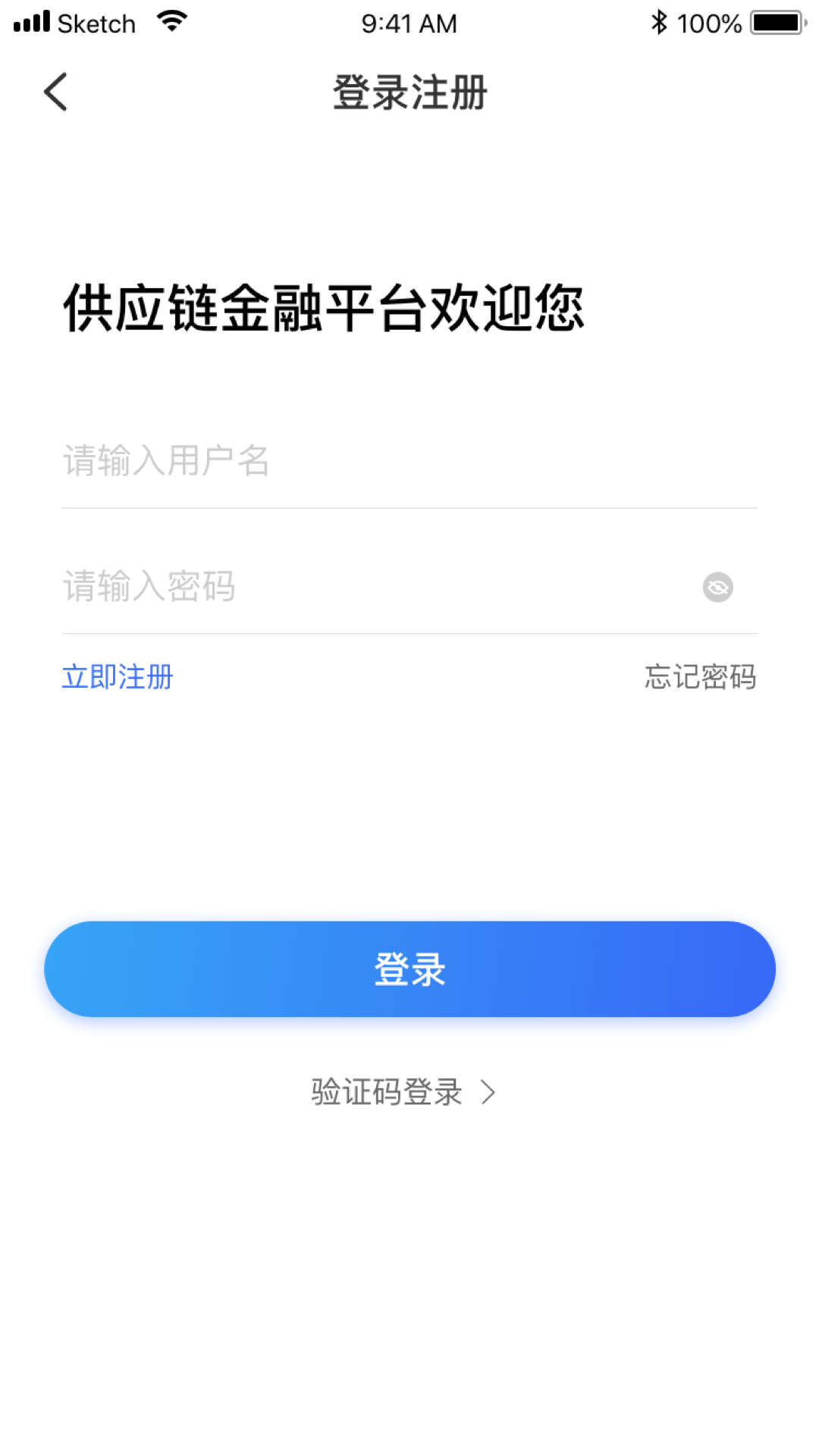
Task: Tap the blue 登录 login button
Action: tap(409, 968)
